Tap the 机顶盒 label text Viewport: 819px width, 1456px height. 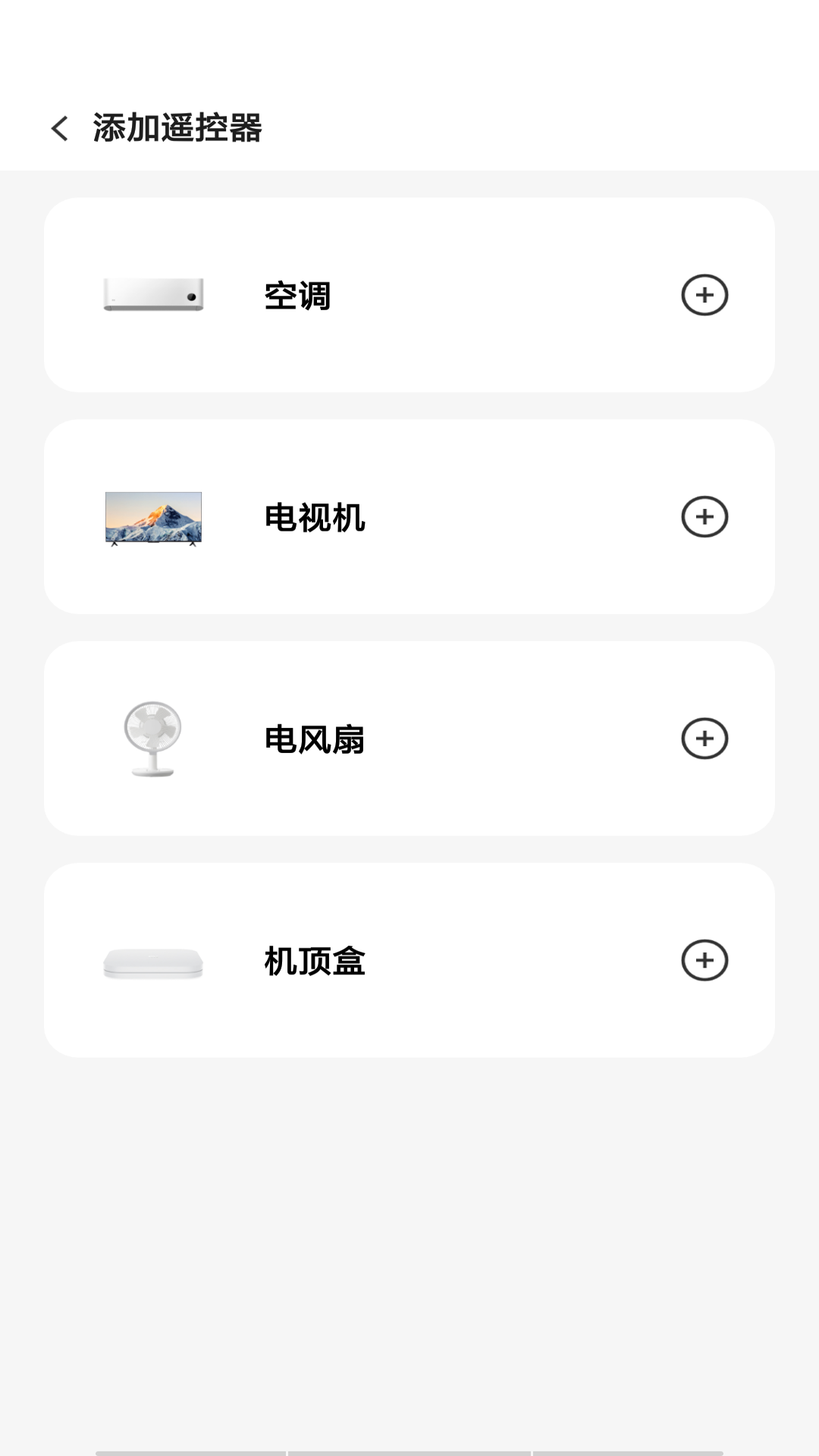click(x=315, y=959)
